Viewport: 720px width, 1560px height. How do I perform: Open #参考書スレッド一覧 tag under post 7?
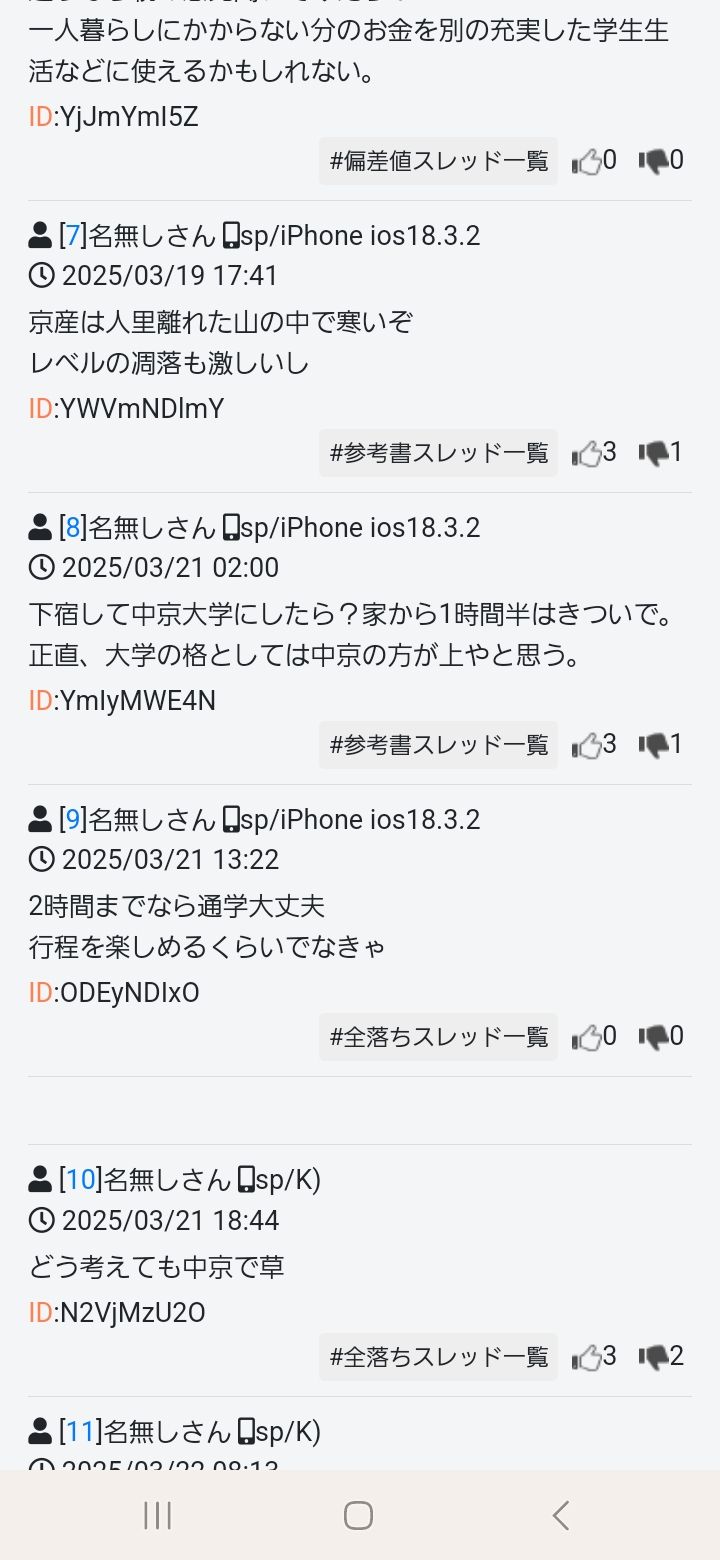tap(438, 453)
